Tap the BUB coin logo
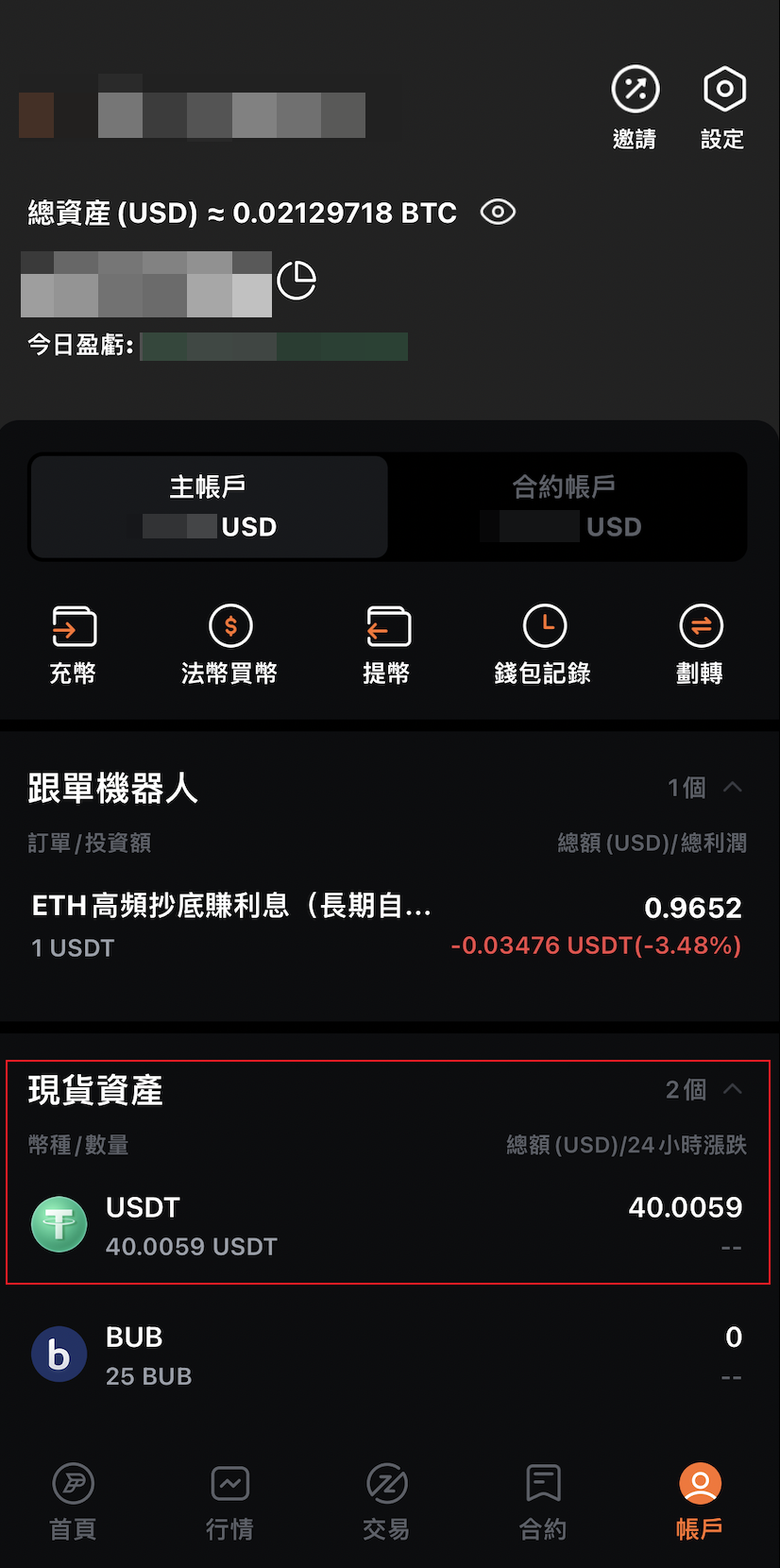The width and height of the screenshot is (780, 1568). 59,1354
